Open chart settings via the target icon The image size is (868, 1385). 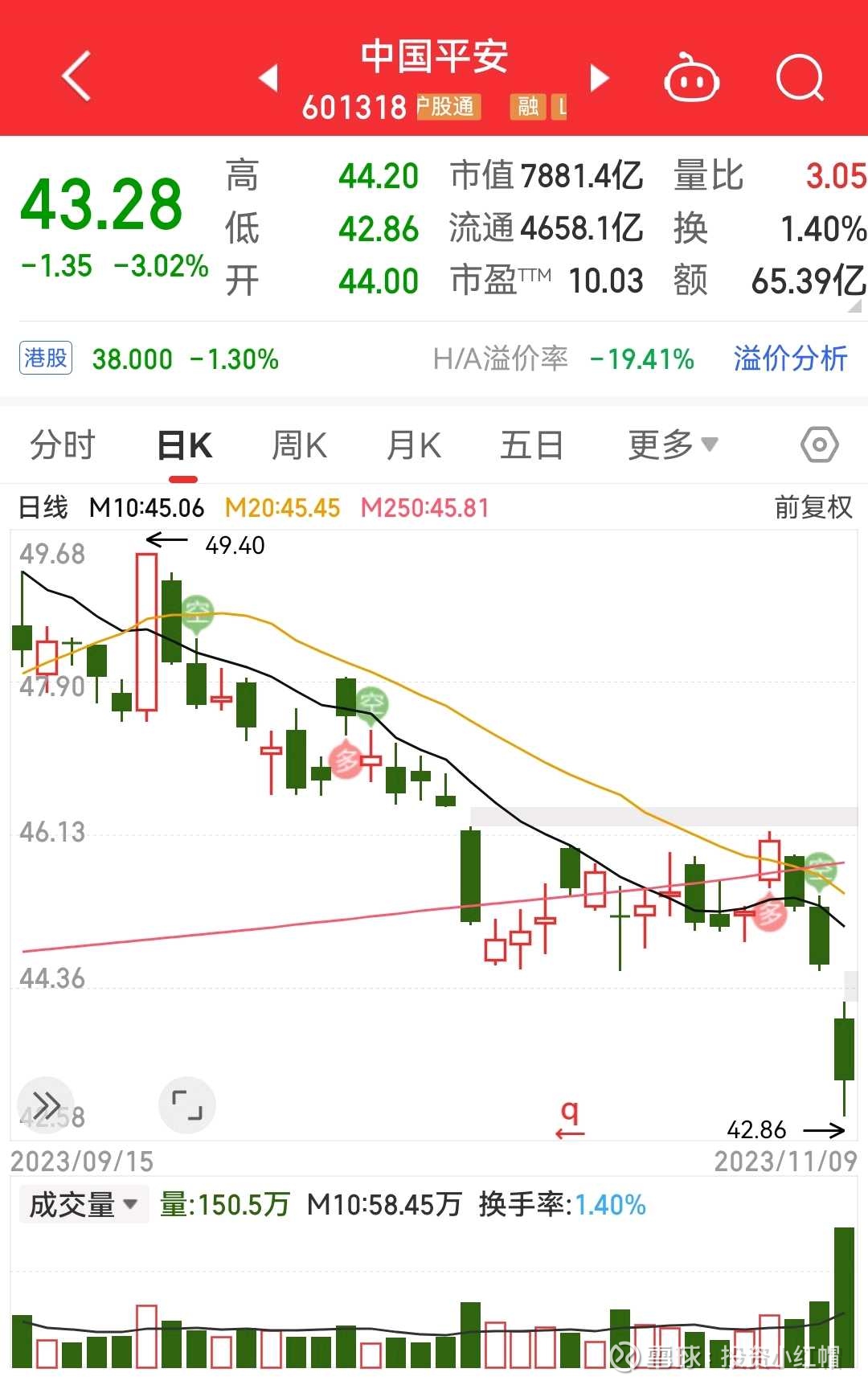[818, 444]
